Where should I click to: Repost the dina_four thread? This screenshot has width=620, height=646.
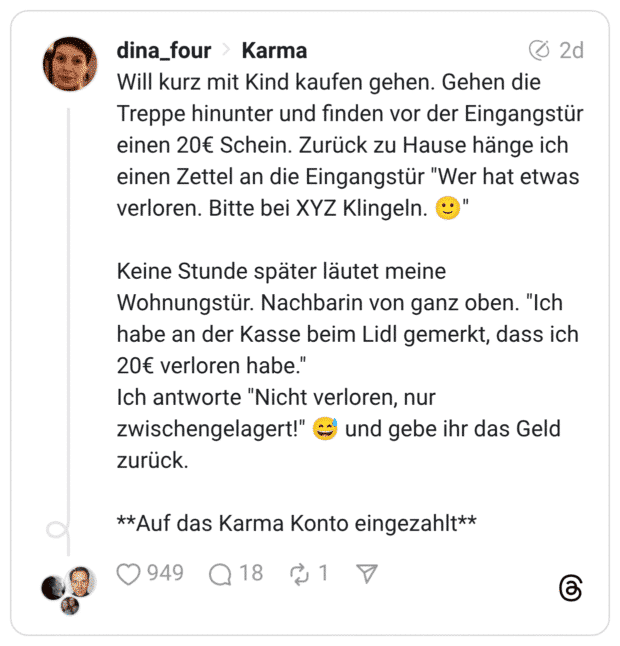click(x=298, y=573)
